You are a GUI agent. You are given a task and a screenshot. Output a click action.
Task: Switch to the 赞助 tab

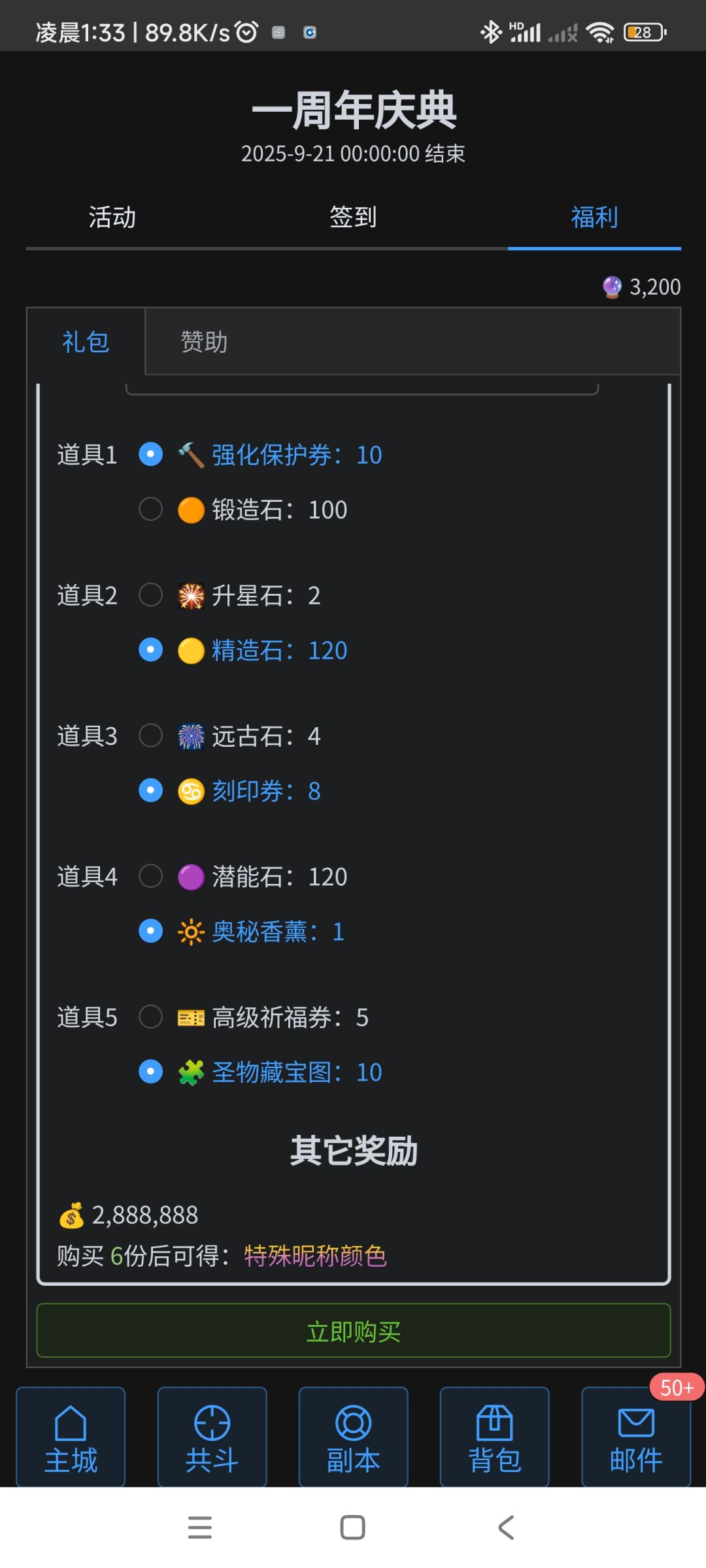click(203, 341)
